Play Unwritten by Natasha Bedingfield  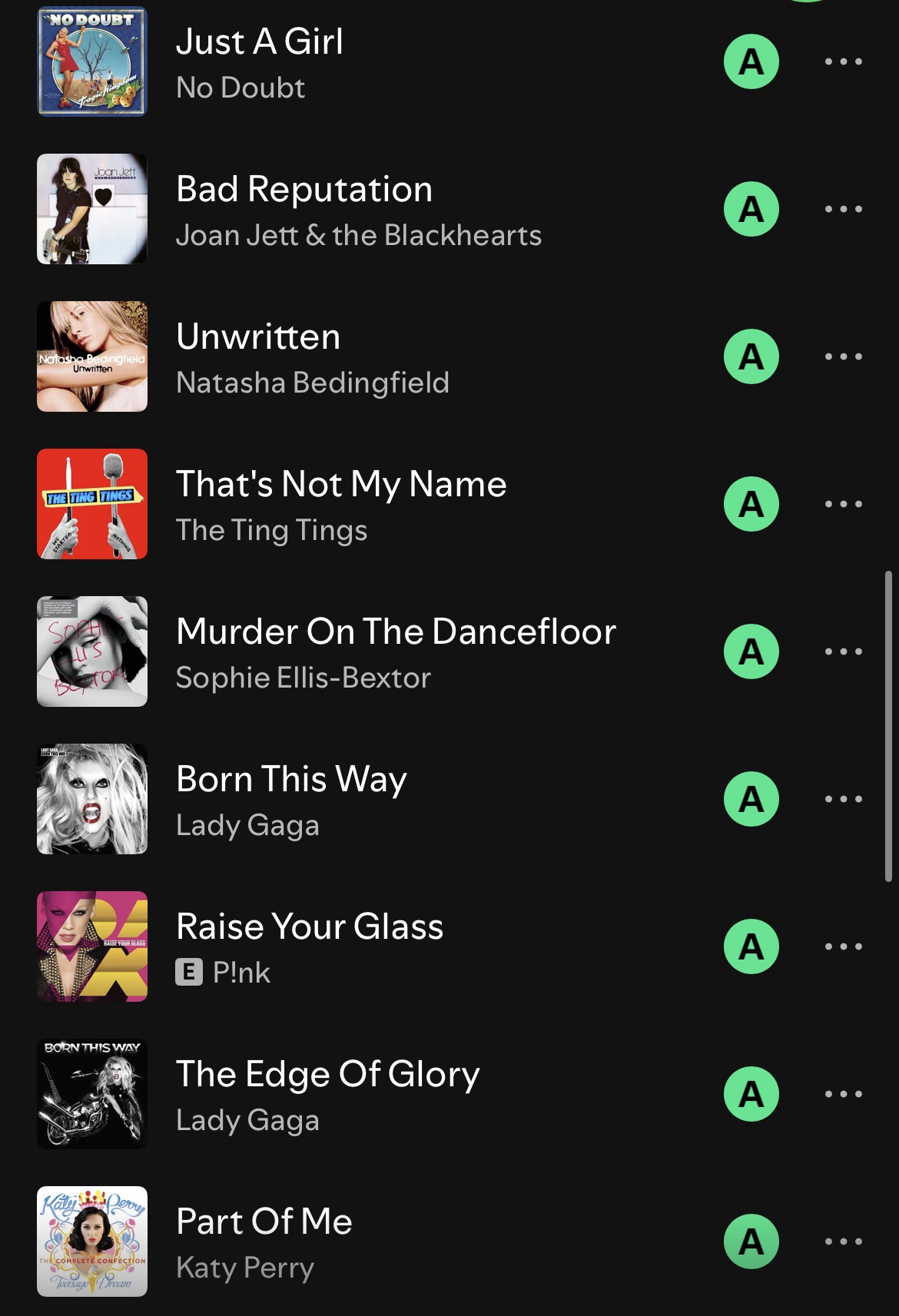click(x=257, y=338)
